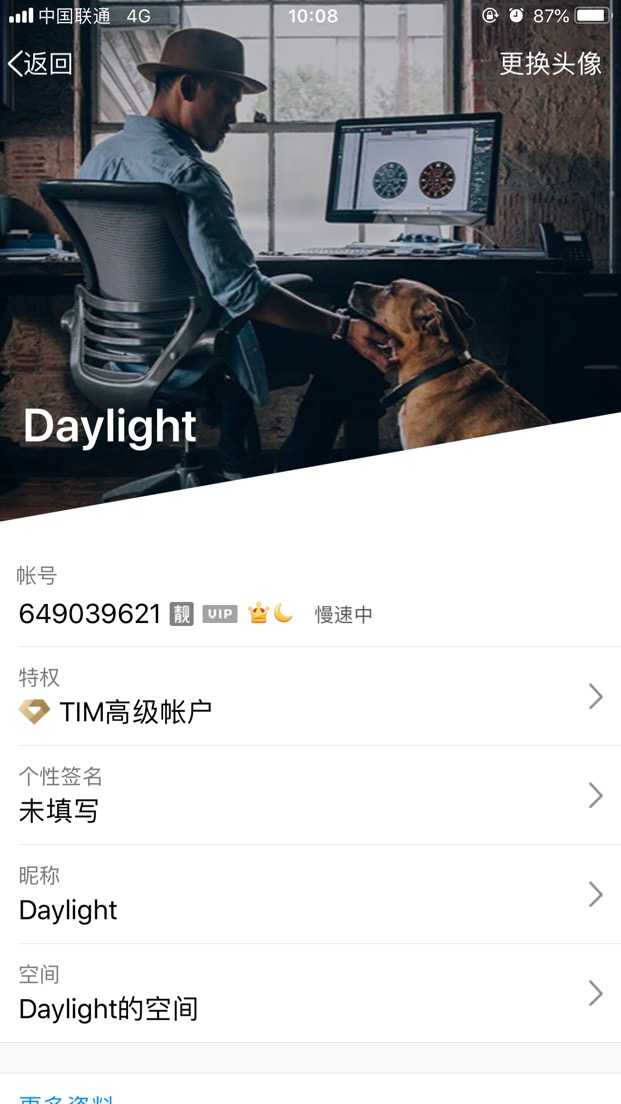This screenshot has height=1104, width=621.
Task: Open Daylight的空间 space row
Action: coord(310,993)
